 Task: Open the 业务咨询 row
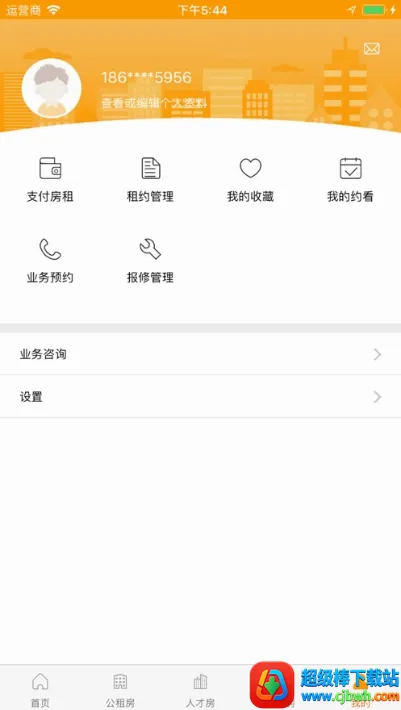point(200,354)
